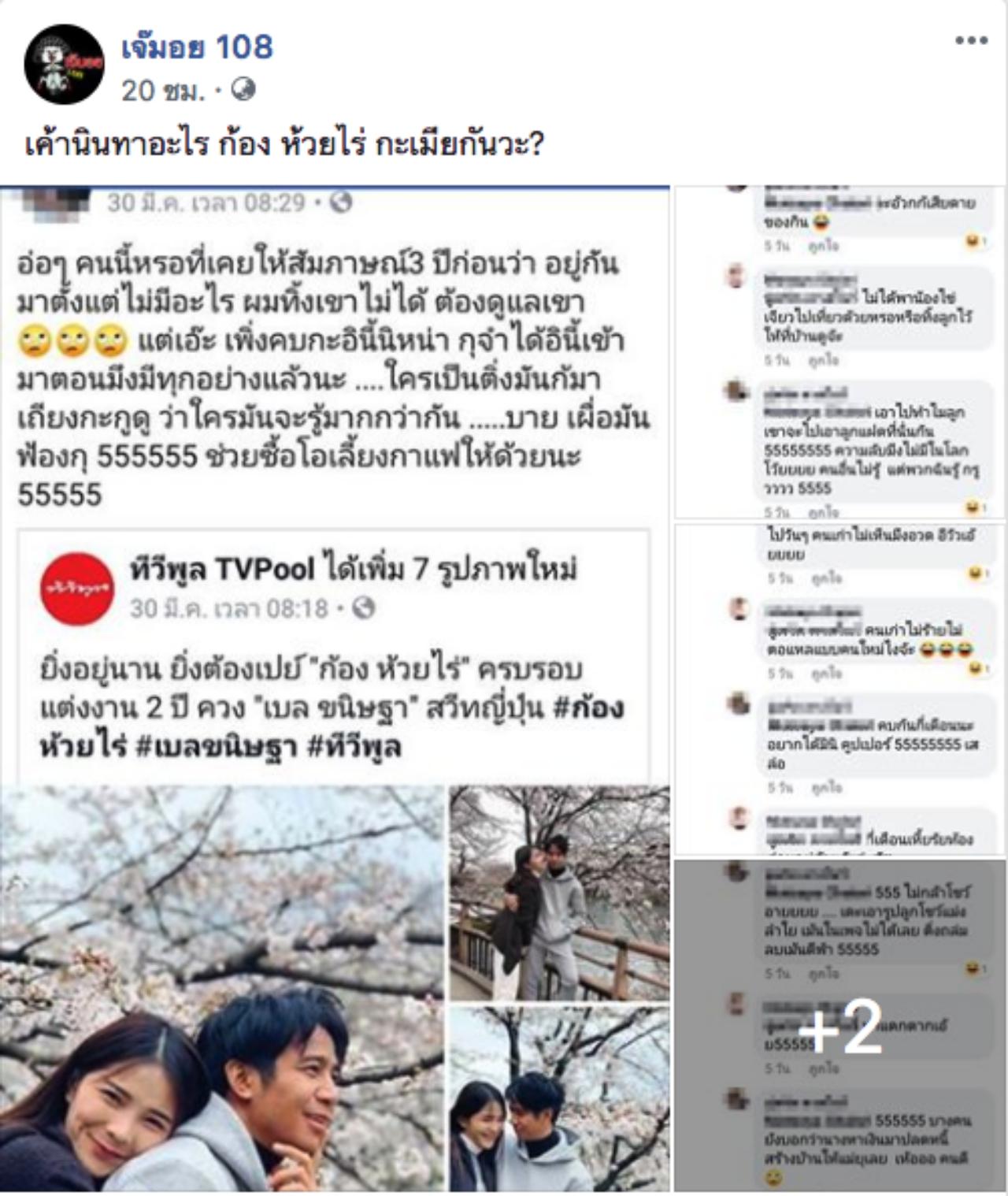
Task: Open เจ๊มอย 108 page name link
Action: click(x=197, y=48)
